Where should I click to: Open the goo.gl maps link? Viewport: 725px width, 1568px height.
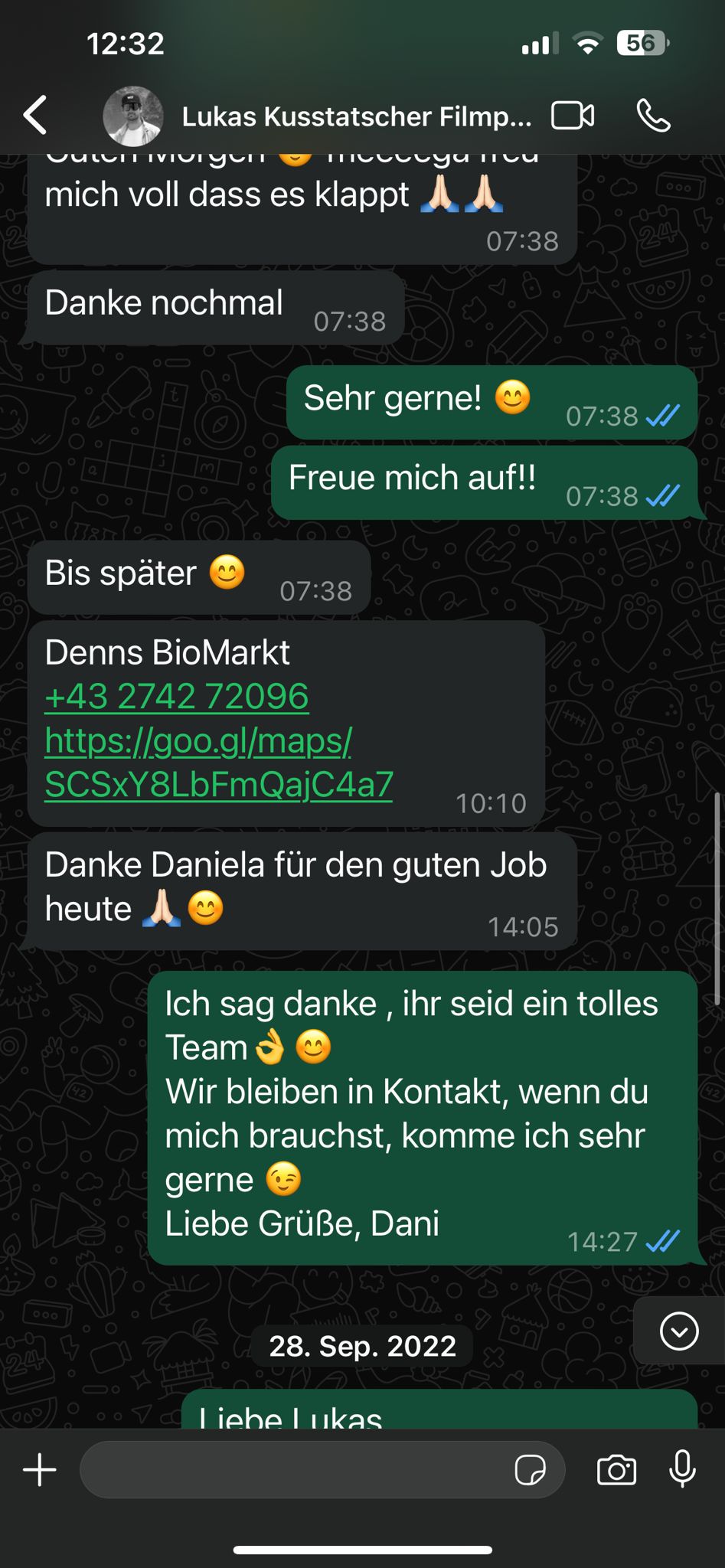(x=218, y=763)
